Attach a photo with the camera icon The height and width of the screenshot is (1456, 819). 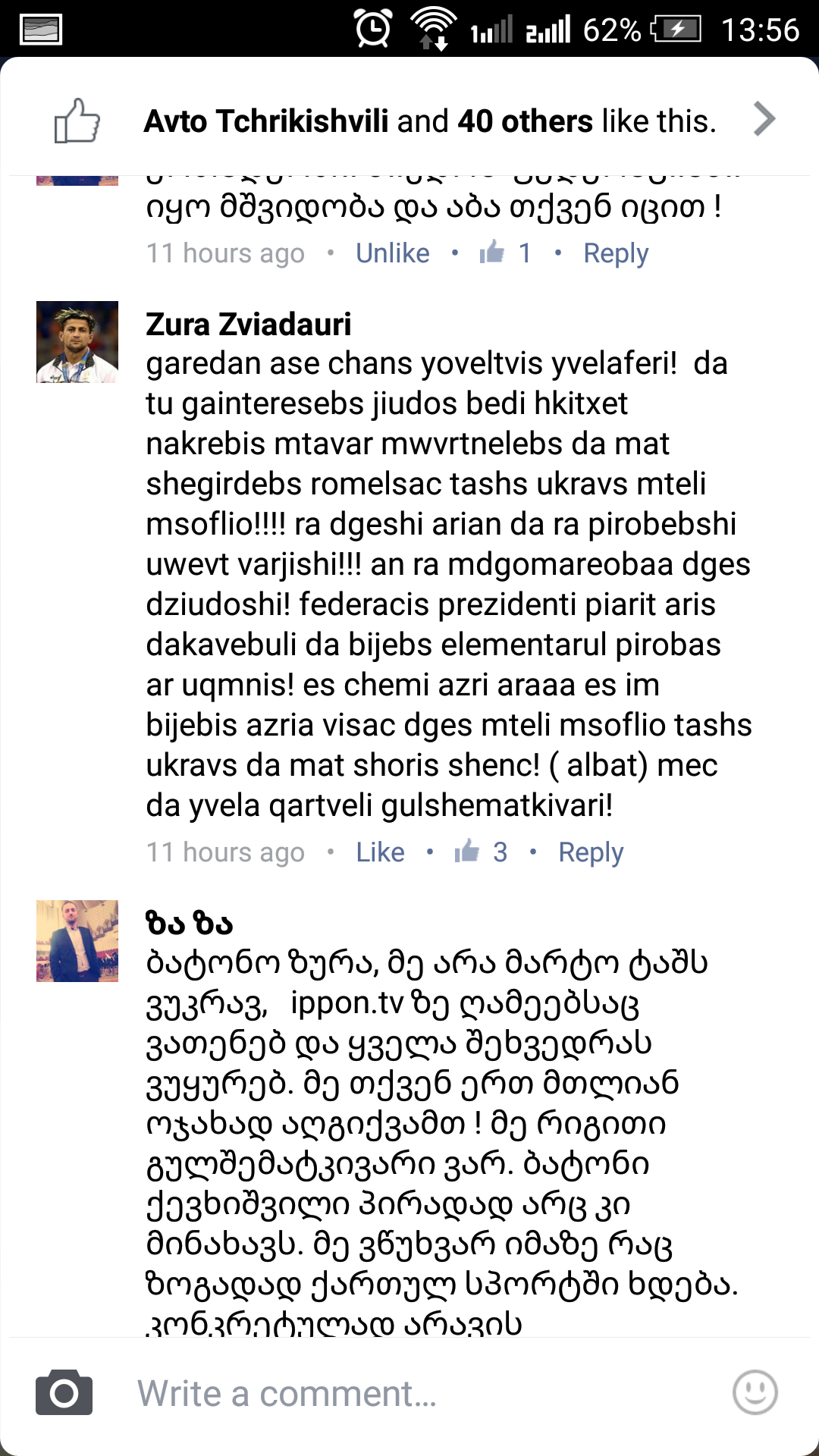pyautogui.click(x=64, y=1392)
